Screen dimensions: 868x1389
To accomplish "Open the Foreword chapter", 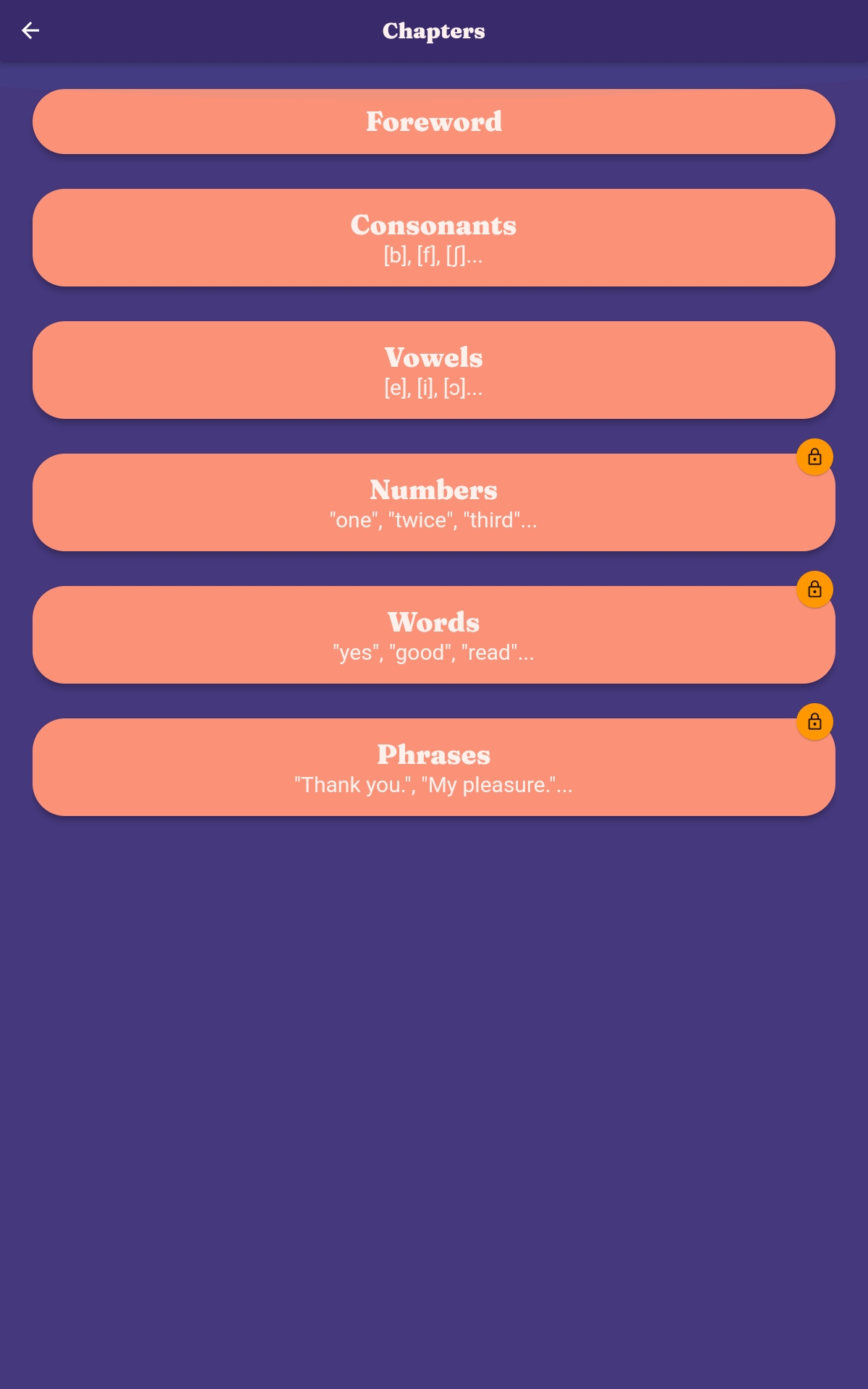I will pyautogui.click(x=434, y=122).
